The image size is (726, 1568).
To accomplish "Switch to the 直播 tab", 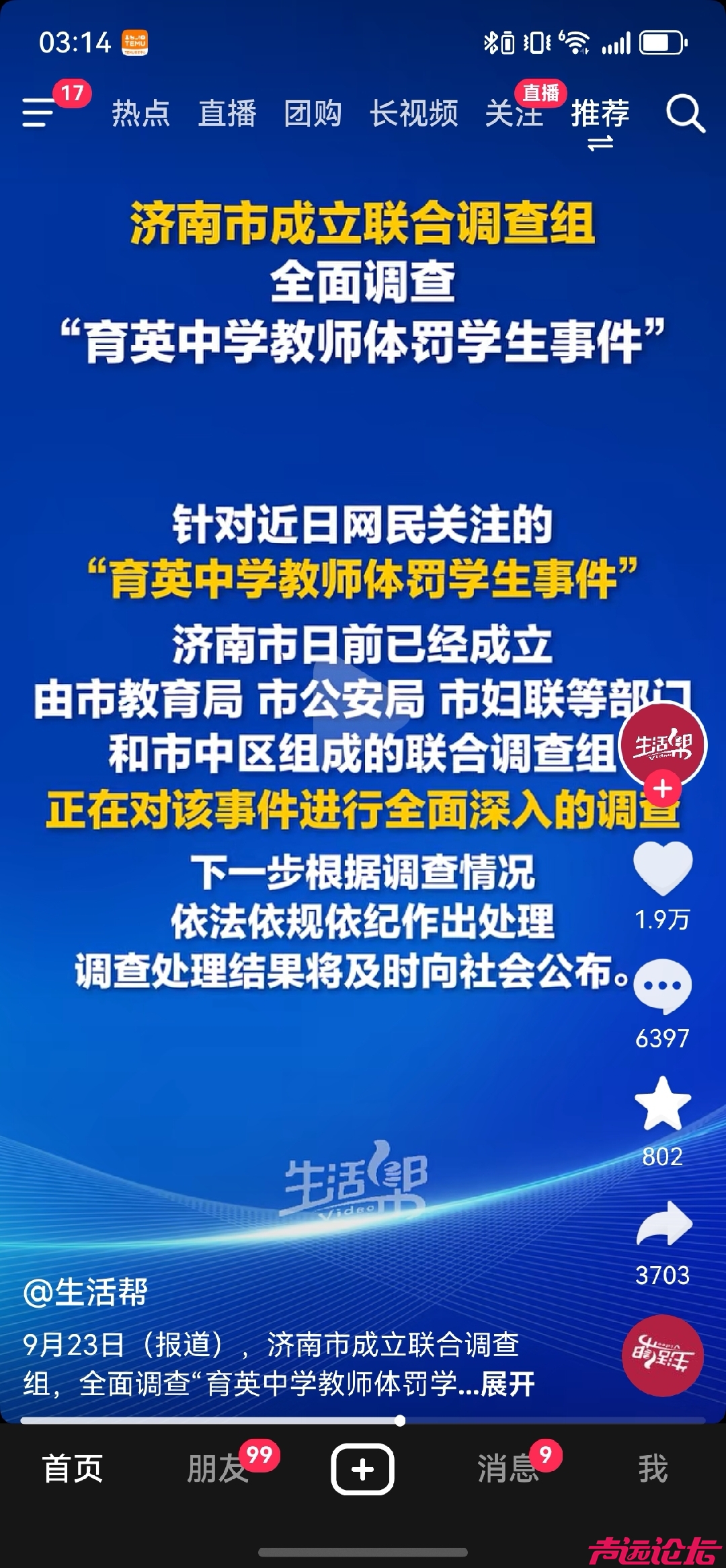I will click(227, 112).
